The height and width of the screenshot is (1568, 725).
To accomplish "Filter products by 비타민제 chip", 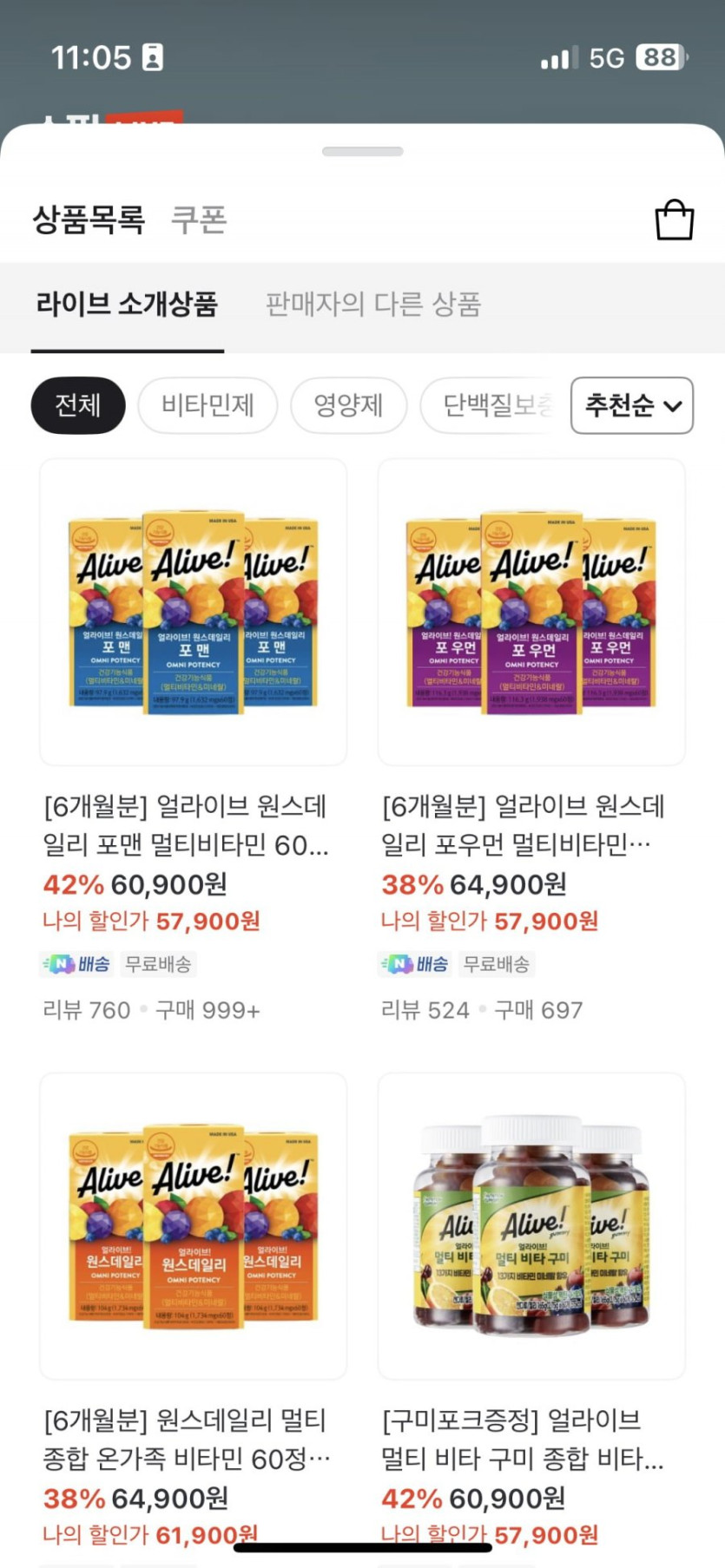I will (x=208, y=405).
